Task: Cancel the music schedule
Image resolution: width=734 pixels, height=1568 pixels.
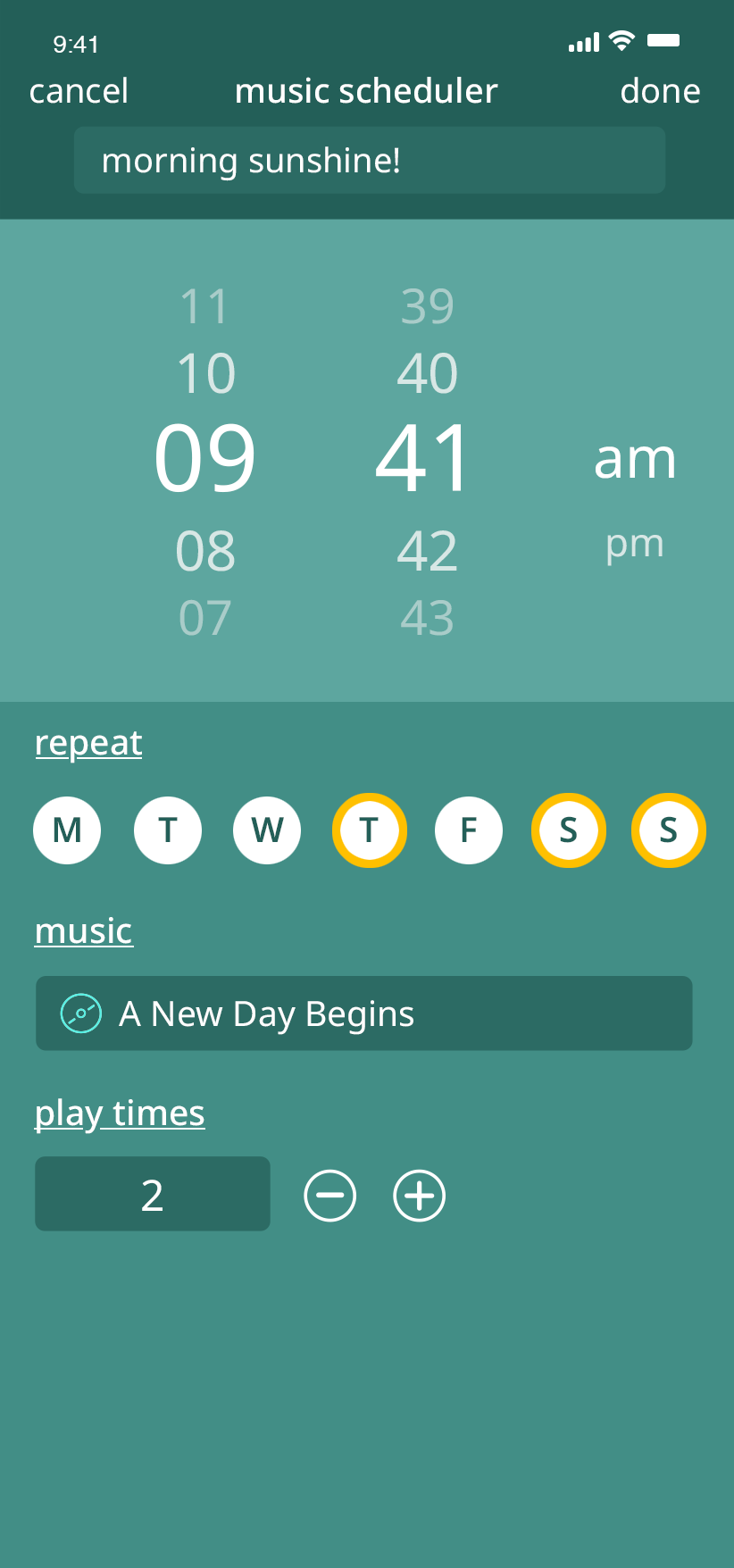Action: point(79,91)
